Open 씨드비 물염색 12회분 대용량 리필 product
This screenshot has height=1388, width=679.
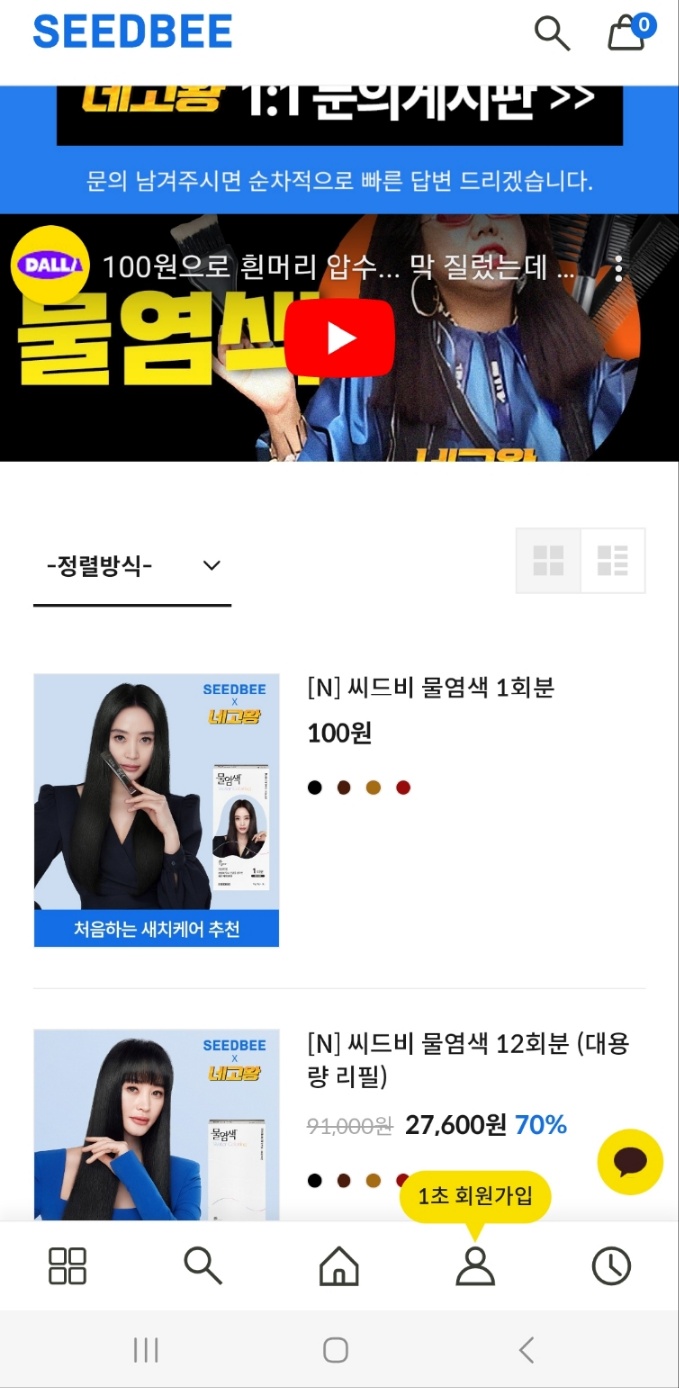click(468, 1060)
